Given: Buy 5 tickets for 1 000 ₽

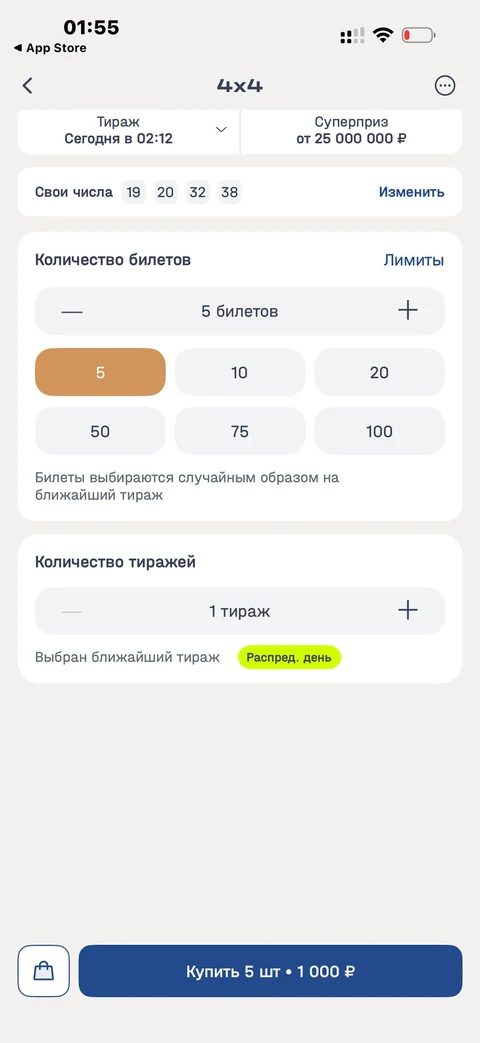Looking at the screenshot, I should 270,971.
